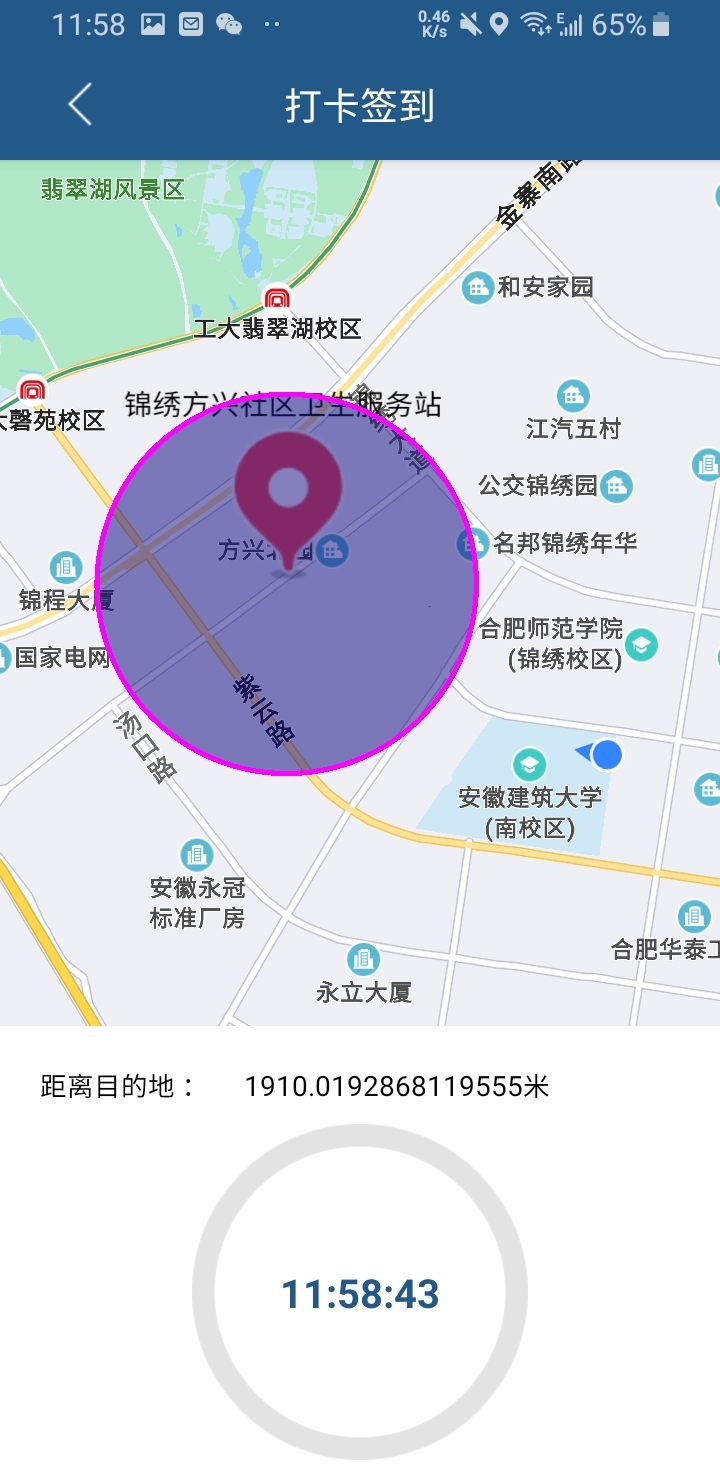This screenshot has height=1480, width=720.
Task: Go back using the top-left arrow
Action: click(x=80, y=104)
